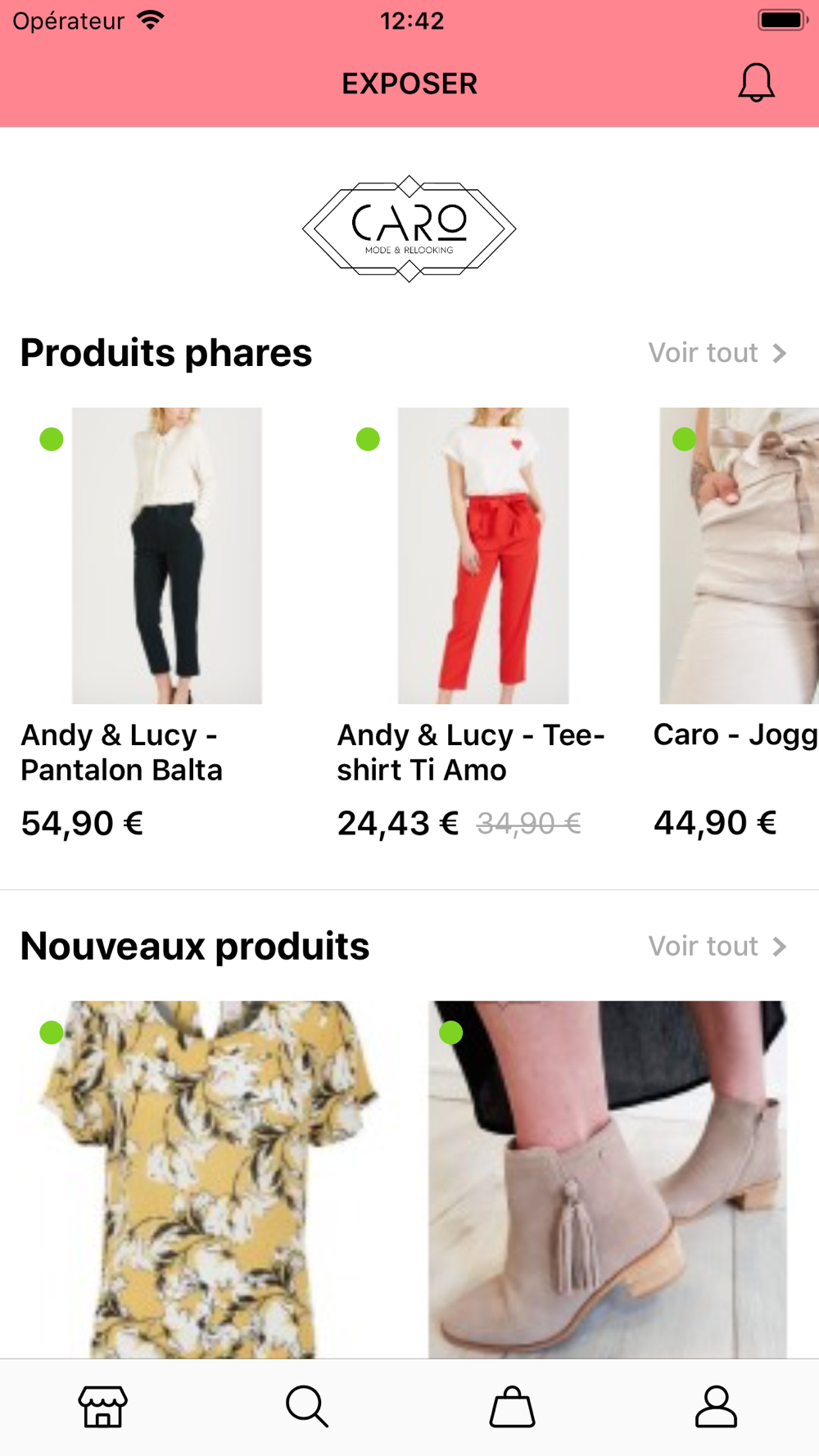This screenshot has width=819, height=1456.
Task: Go to the search tab
Action: pyautogui.click(x=307, y=1406)
